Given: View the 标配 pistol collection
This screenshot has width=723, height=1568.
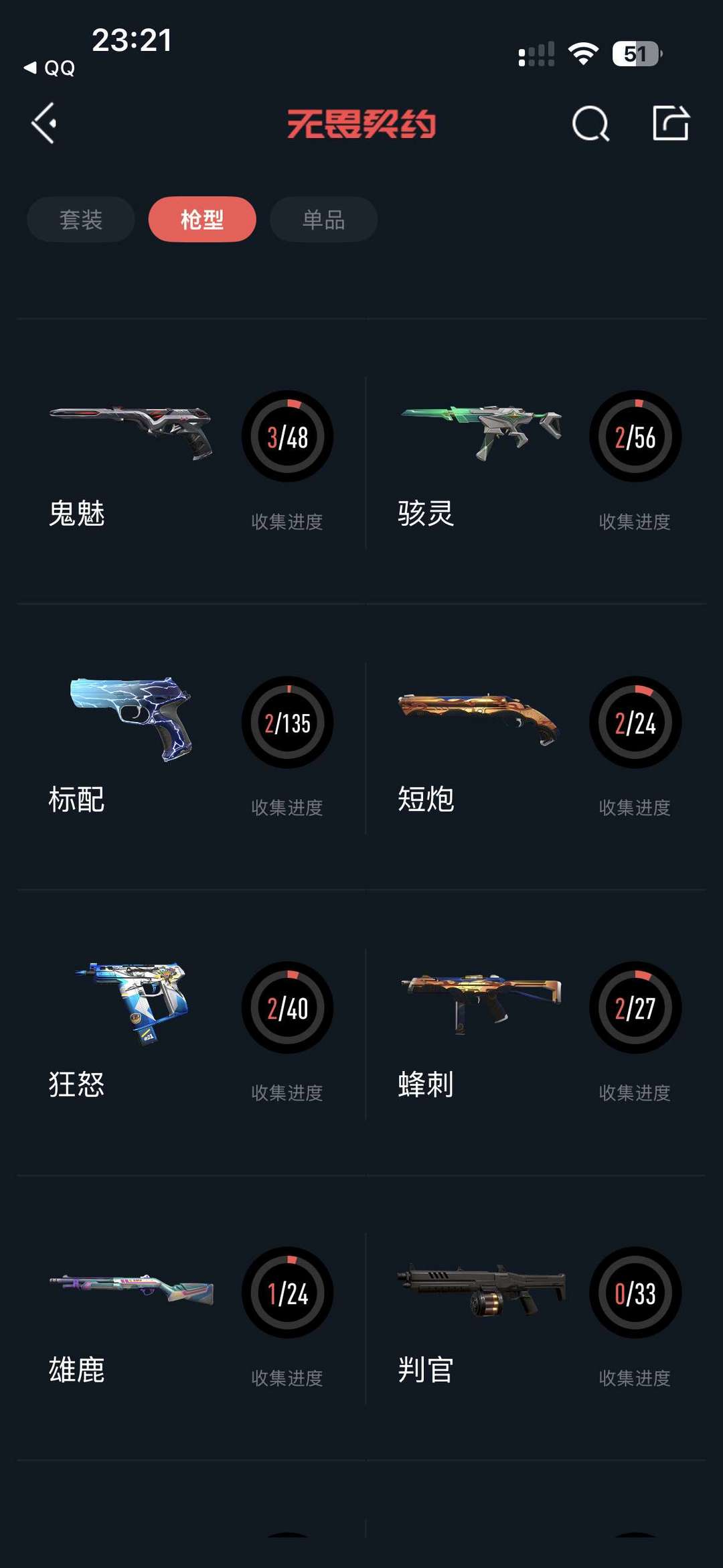Looking at the screenshot, I should [191, 747].
